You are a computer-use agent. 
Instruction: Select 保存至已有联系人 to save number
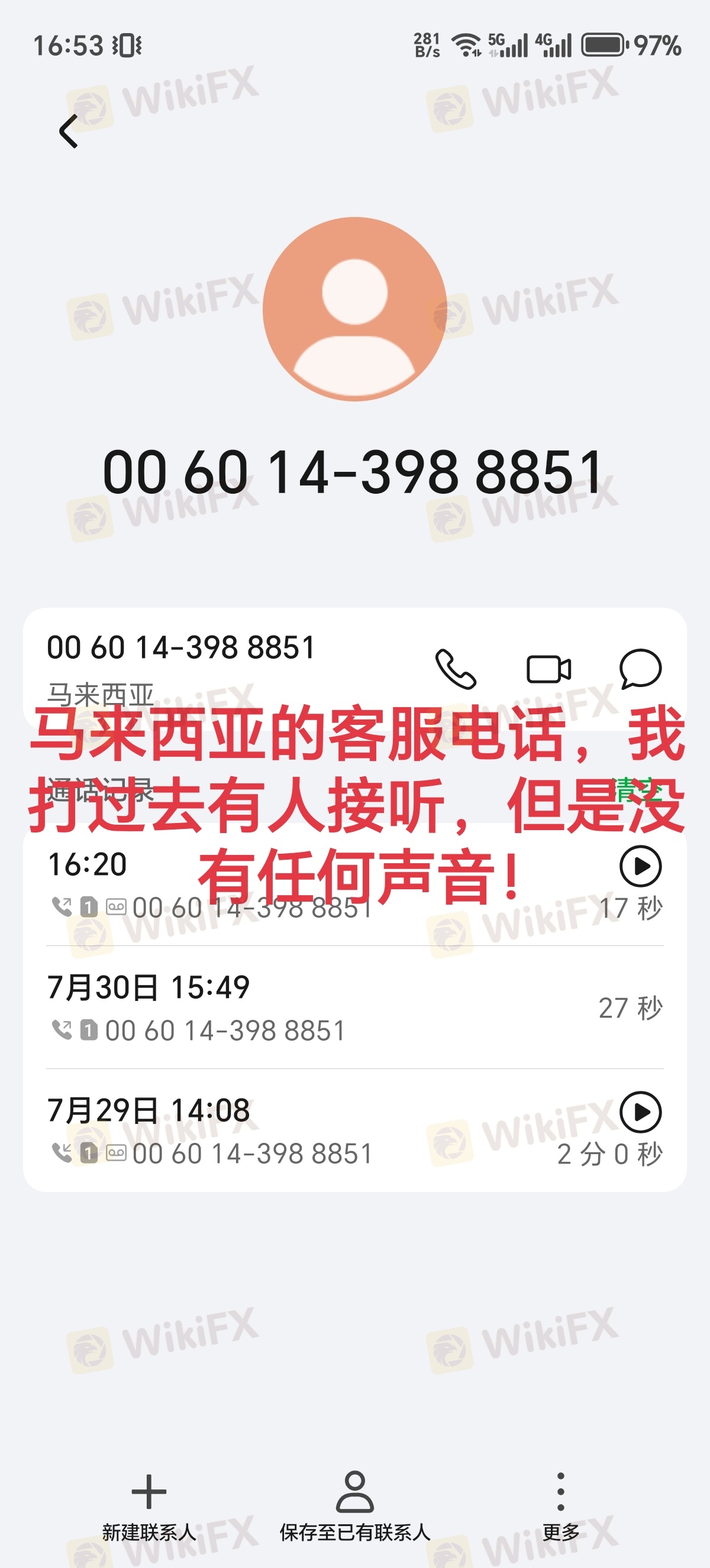coord(354,1506)
